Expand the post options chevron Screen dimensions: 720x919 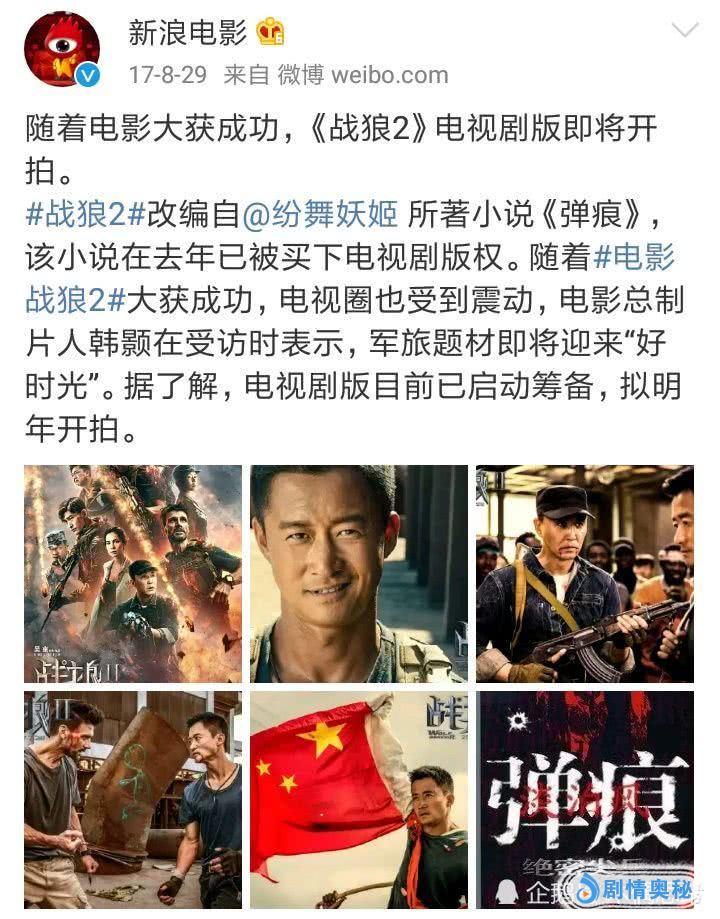[684, 30]
